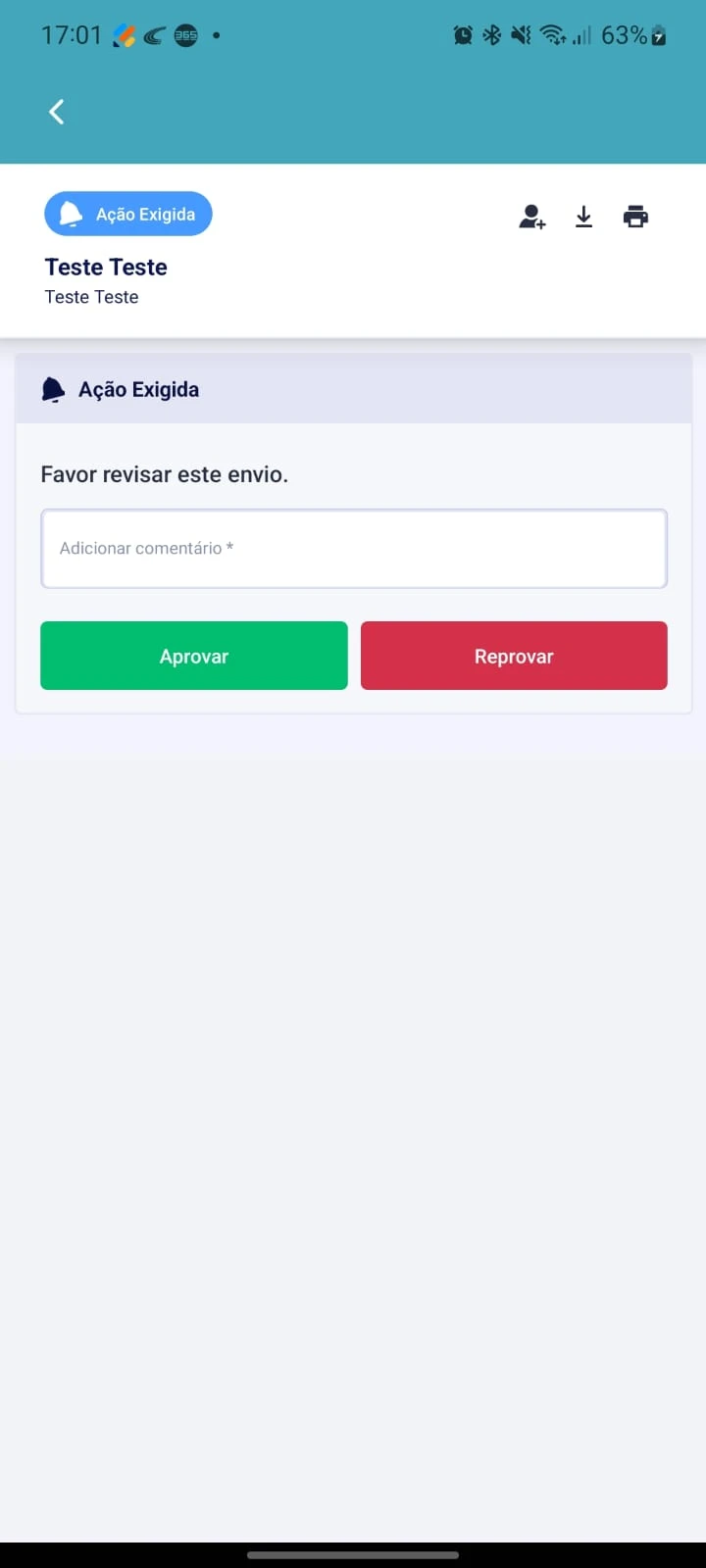Tap the Bluetooth icon in the status bar
This screenshot has height=1568, width=706.
491,34
